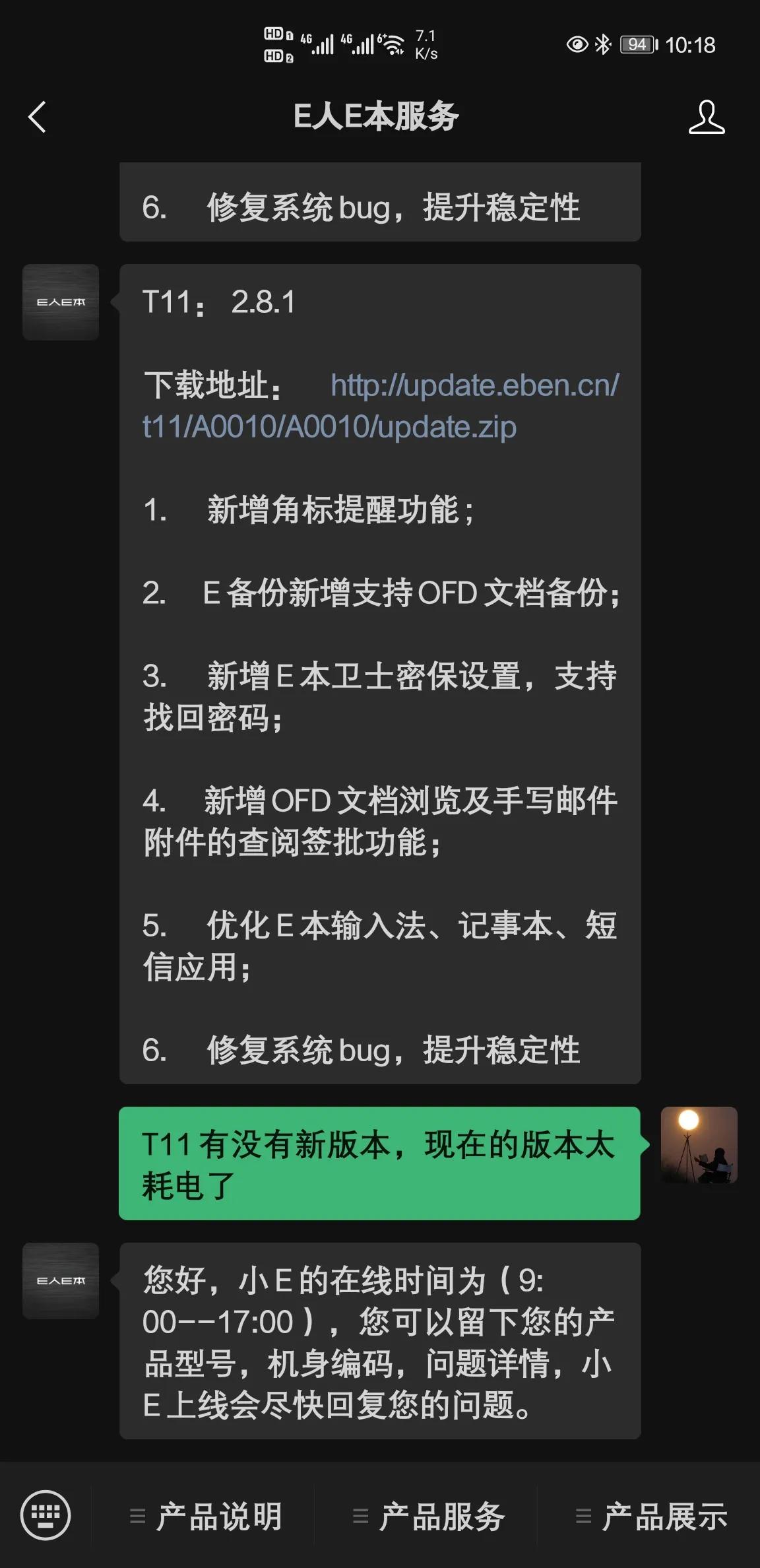Select the 产品服务 menu item
This screenshot has height=1568, width=760.
[x=441, y=1517]
